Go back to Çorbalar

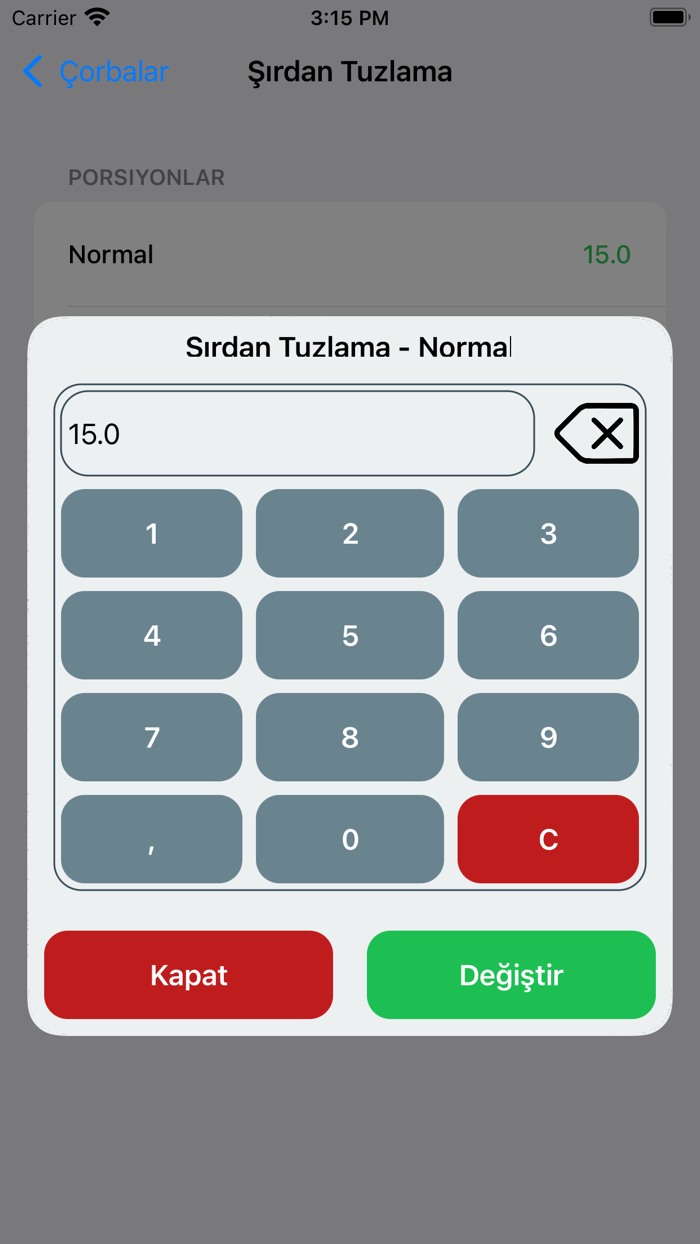(95, 72)
